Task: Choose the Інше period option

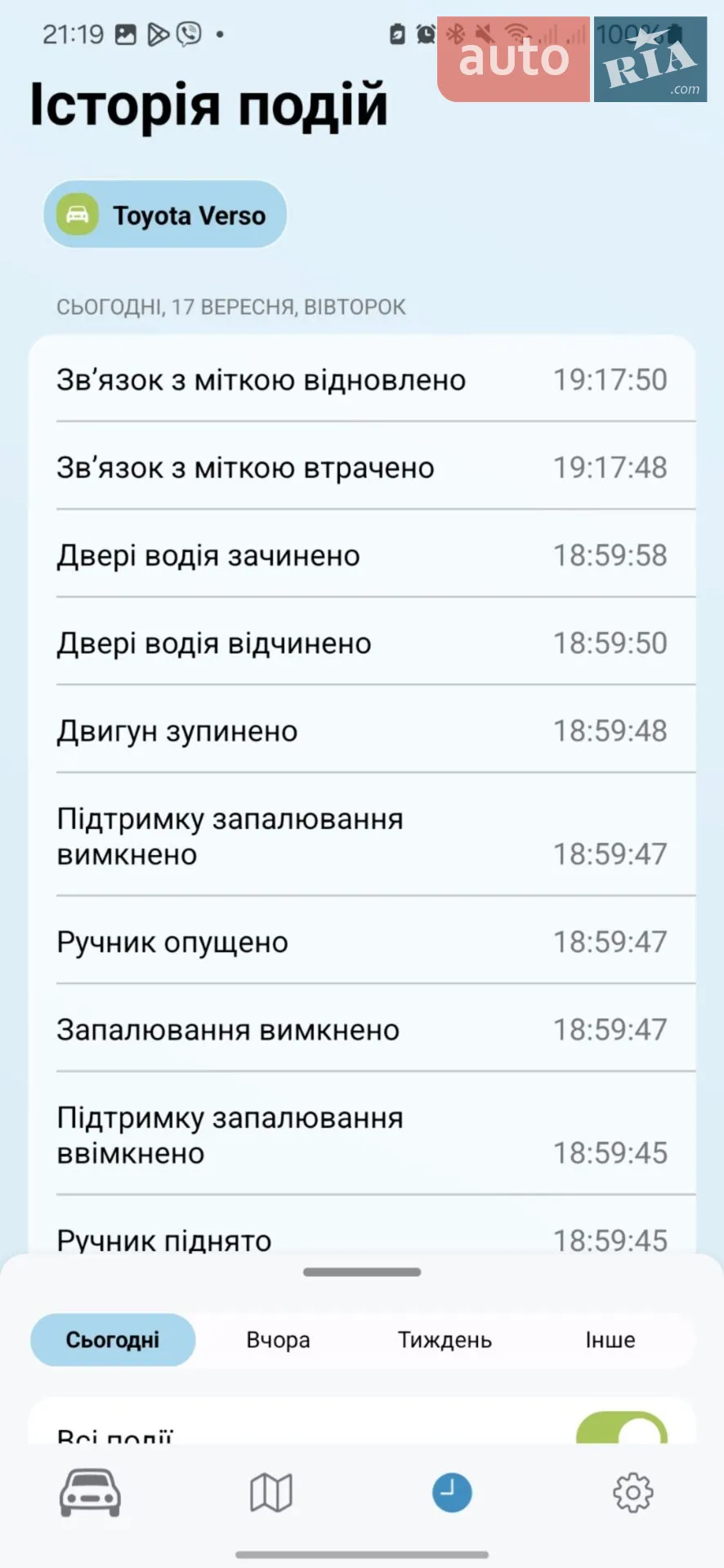Action: point(610,1339)
